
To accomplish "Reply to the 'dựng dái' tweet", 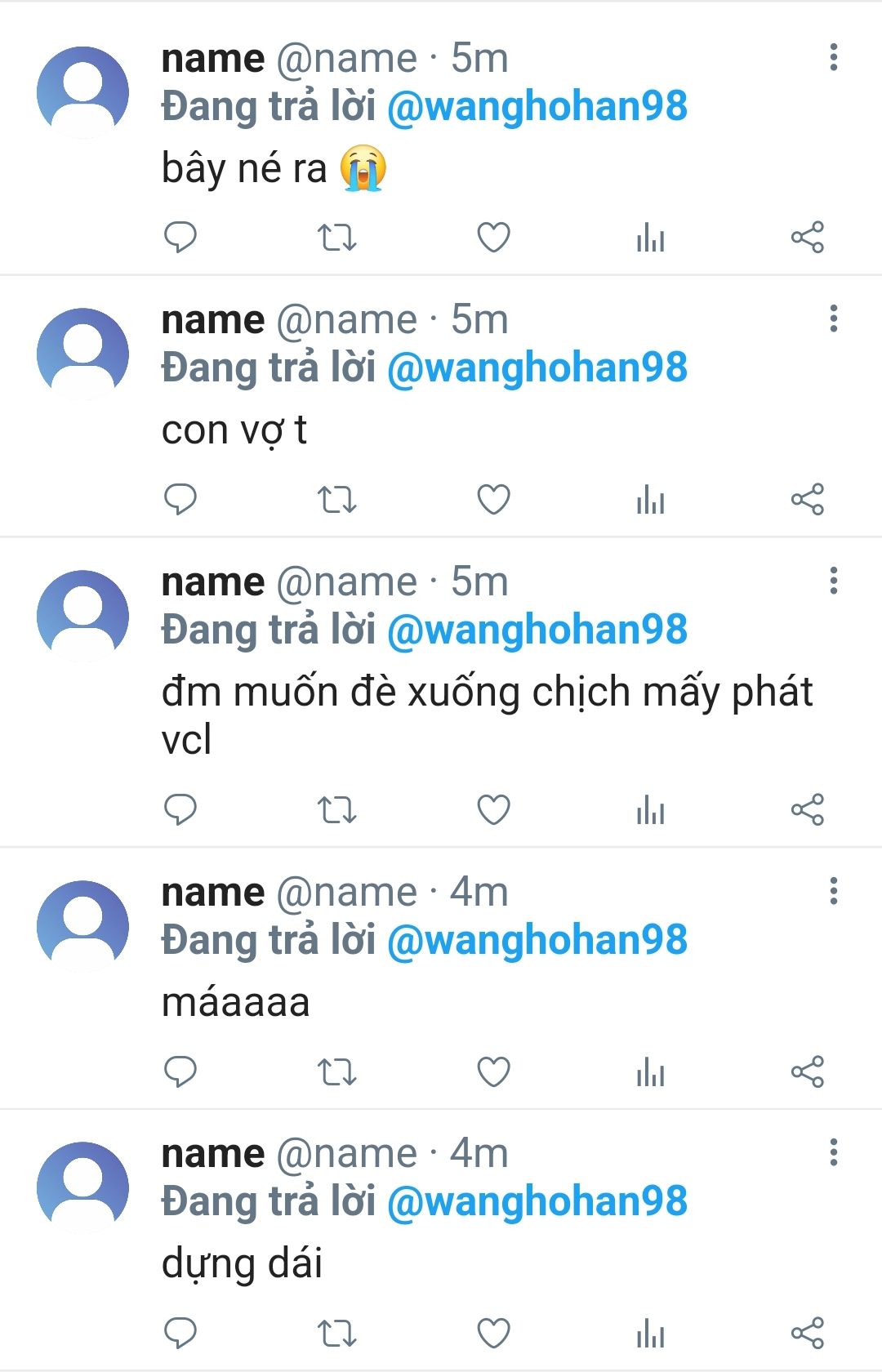I will 180,1333.
